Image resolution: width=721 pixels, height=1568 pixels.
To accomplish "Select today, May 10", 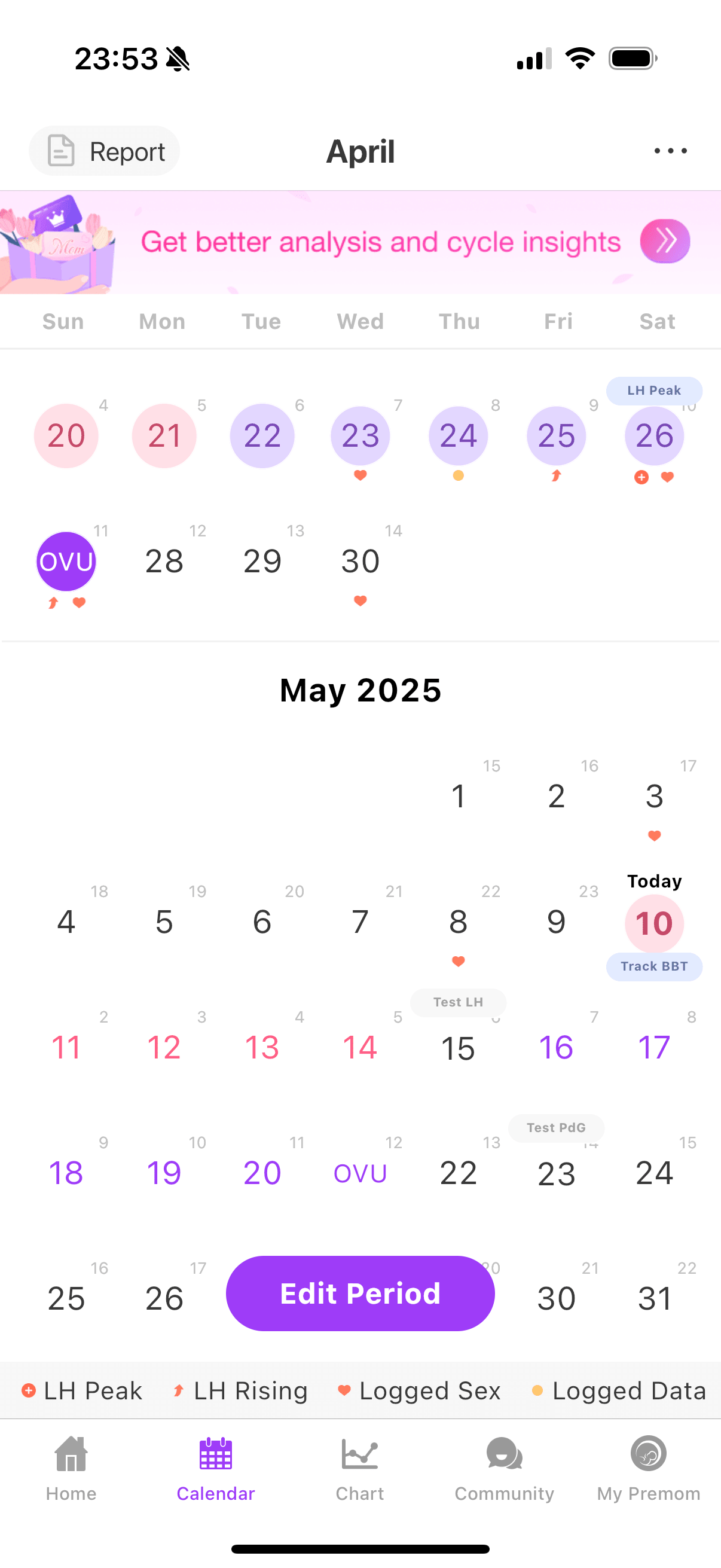I will (x=654, y=923).
